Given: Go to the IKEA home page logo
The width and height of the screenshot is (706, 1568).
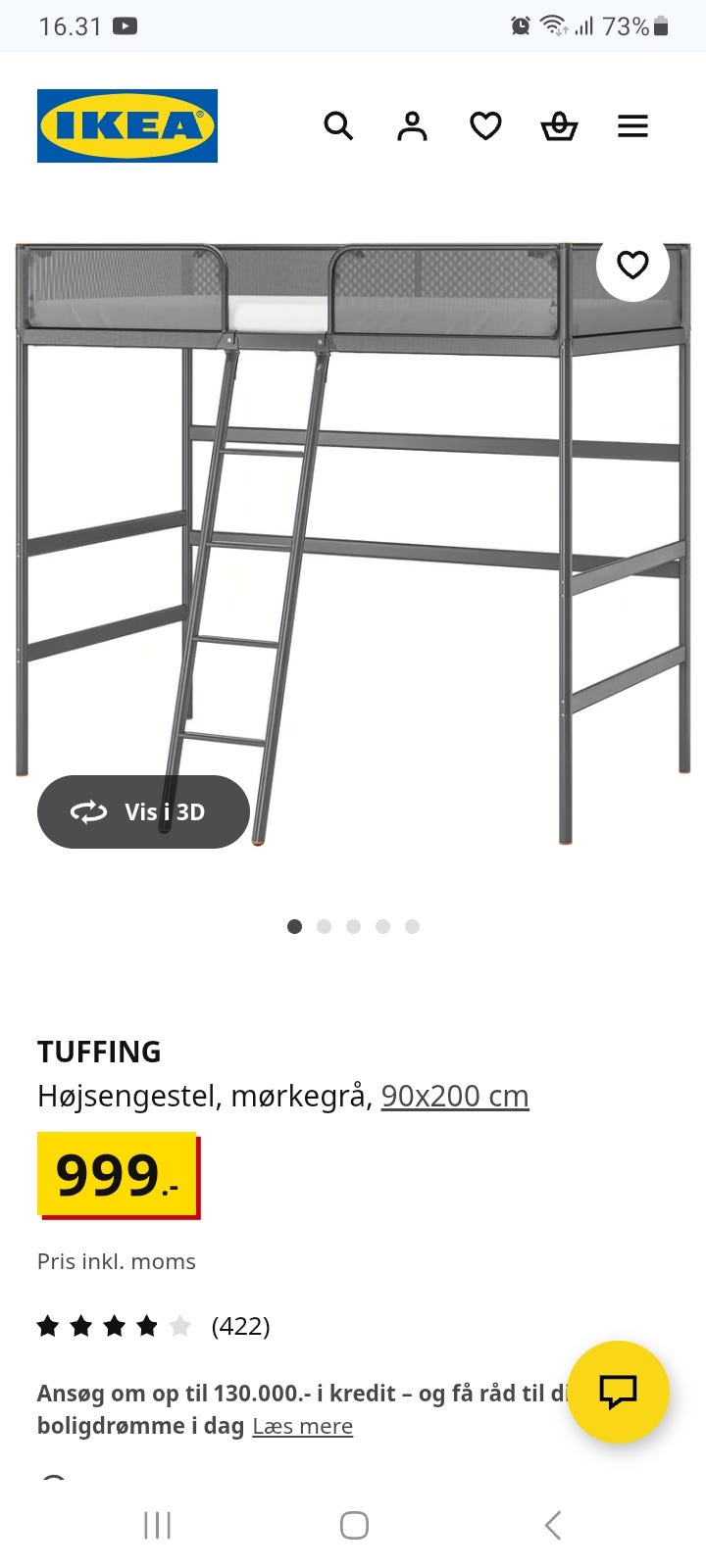Looking at the screenshot, I should coord(127,125).
